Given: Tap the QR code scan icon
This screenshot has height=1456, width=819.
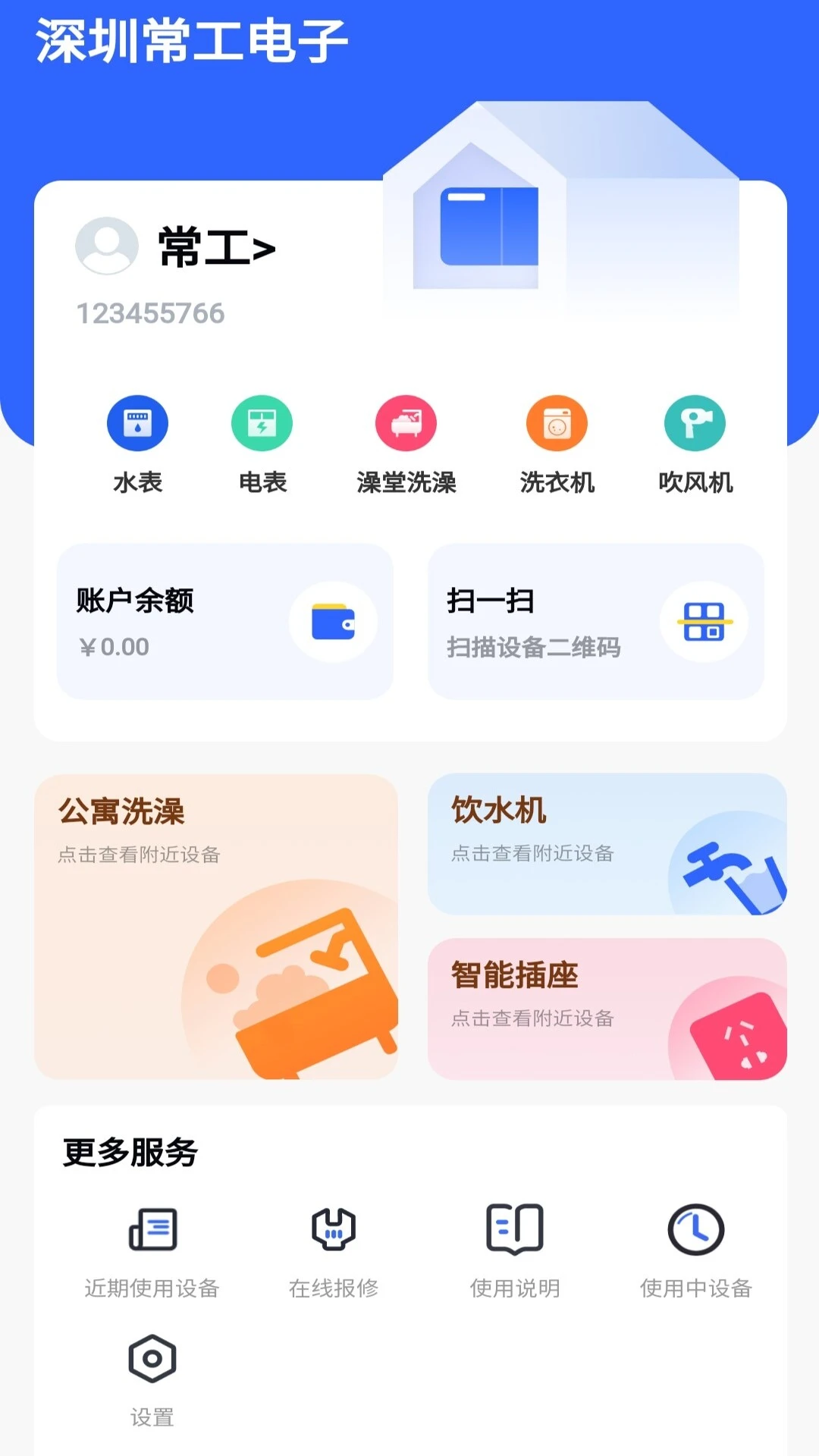Looking at the screenshot, I should pos(704,622).
